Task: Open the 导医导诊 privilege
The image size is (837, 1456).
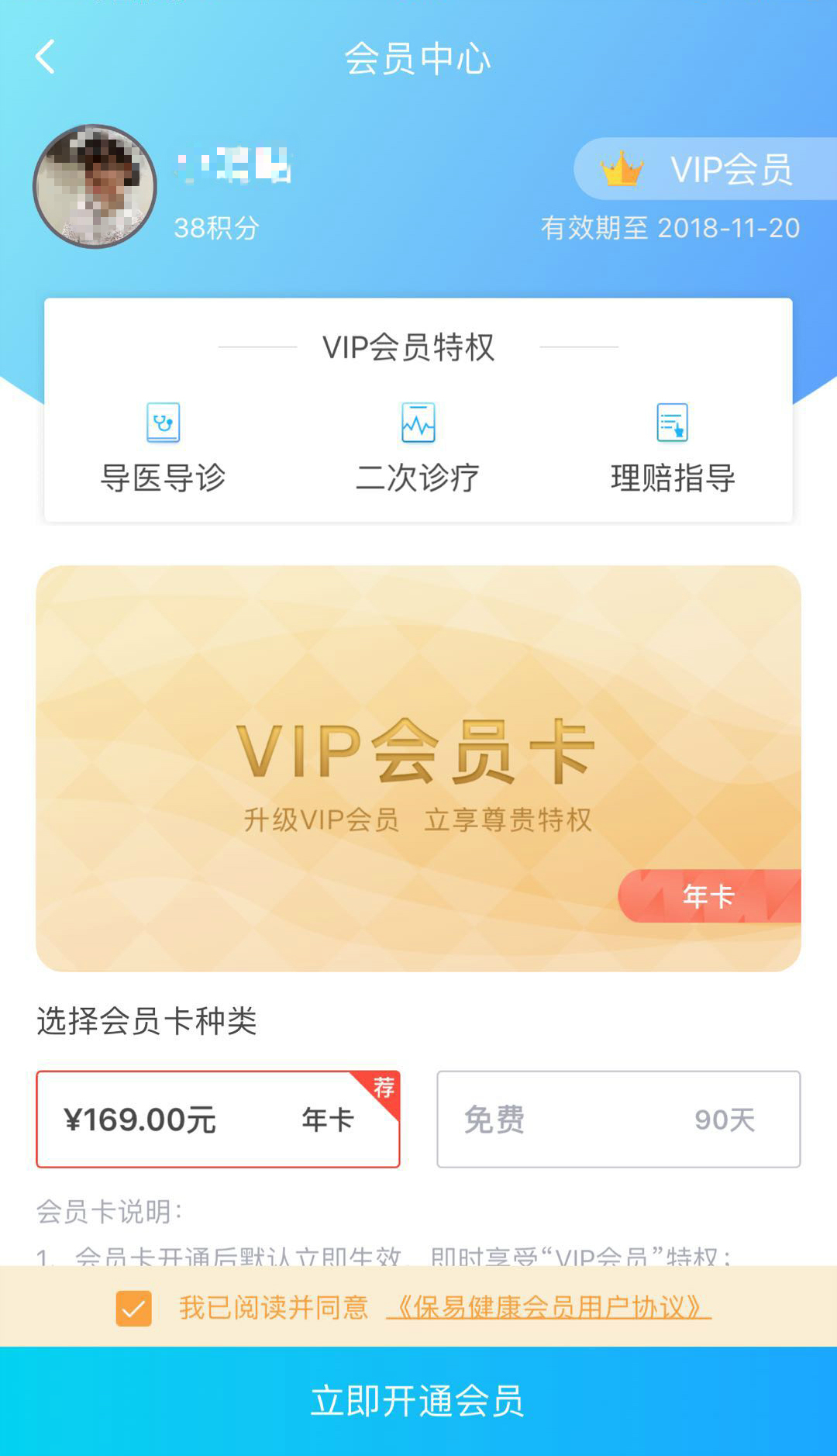Action: click(163, 447)
